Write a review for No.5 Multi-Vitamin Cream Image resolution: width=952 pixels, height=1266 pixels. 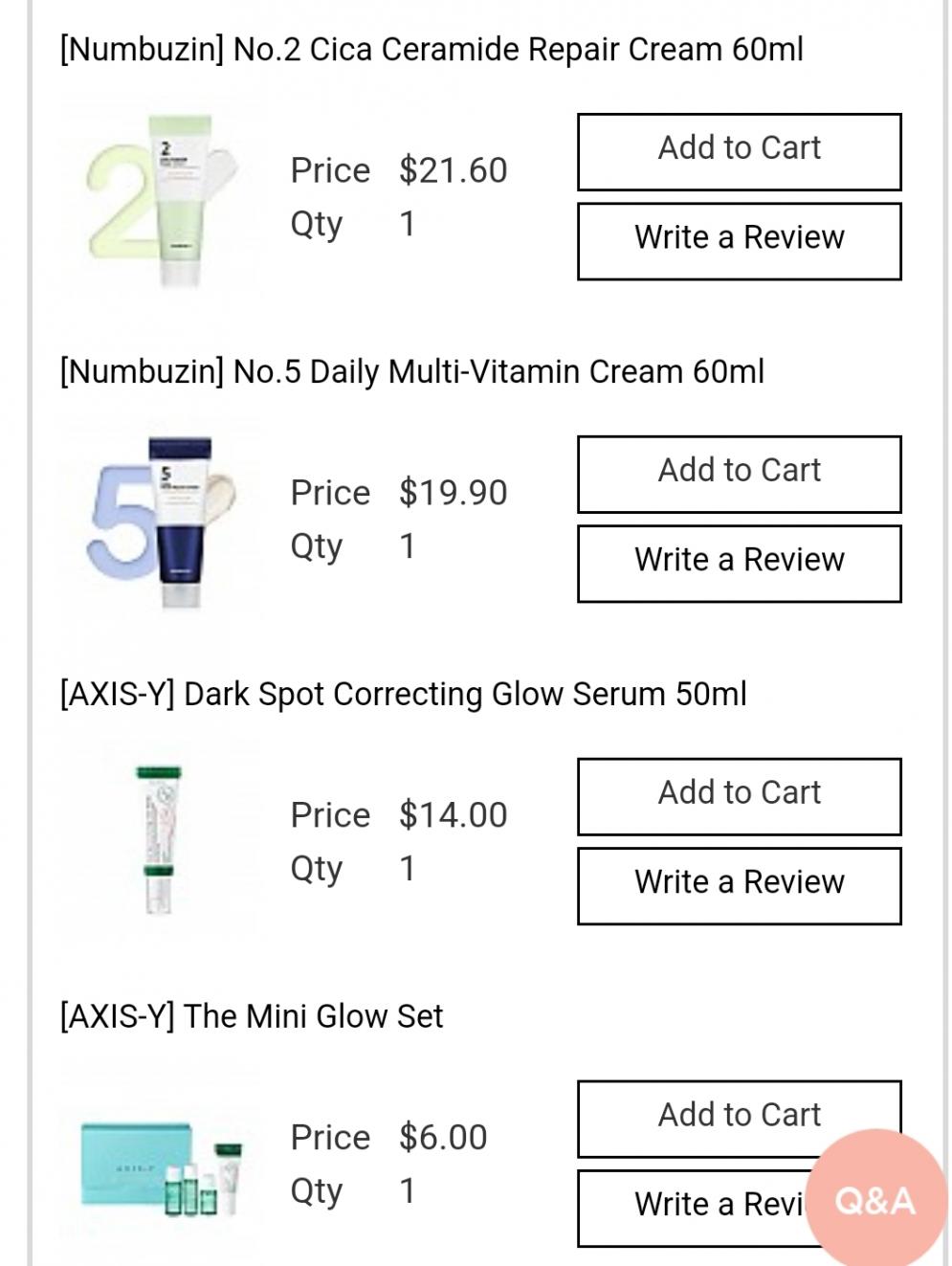(739, 563)
